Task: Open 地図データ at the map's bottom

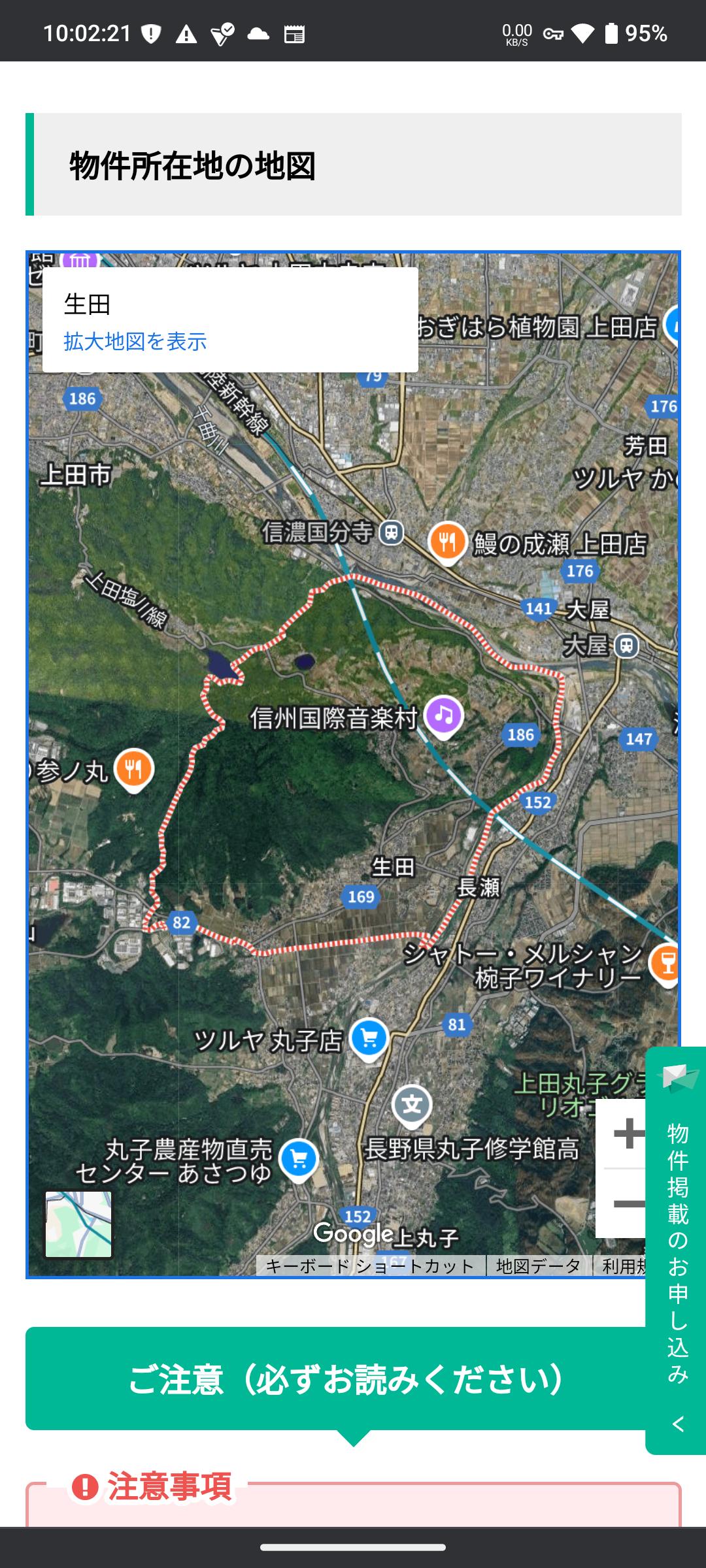Action: pos(538,1266)
